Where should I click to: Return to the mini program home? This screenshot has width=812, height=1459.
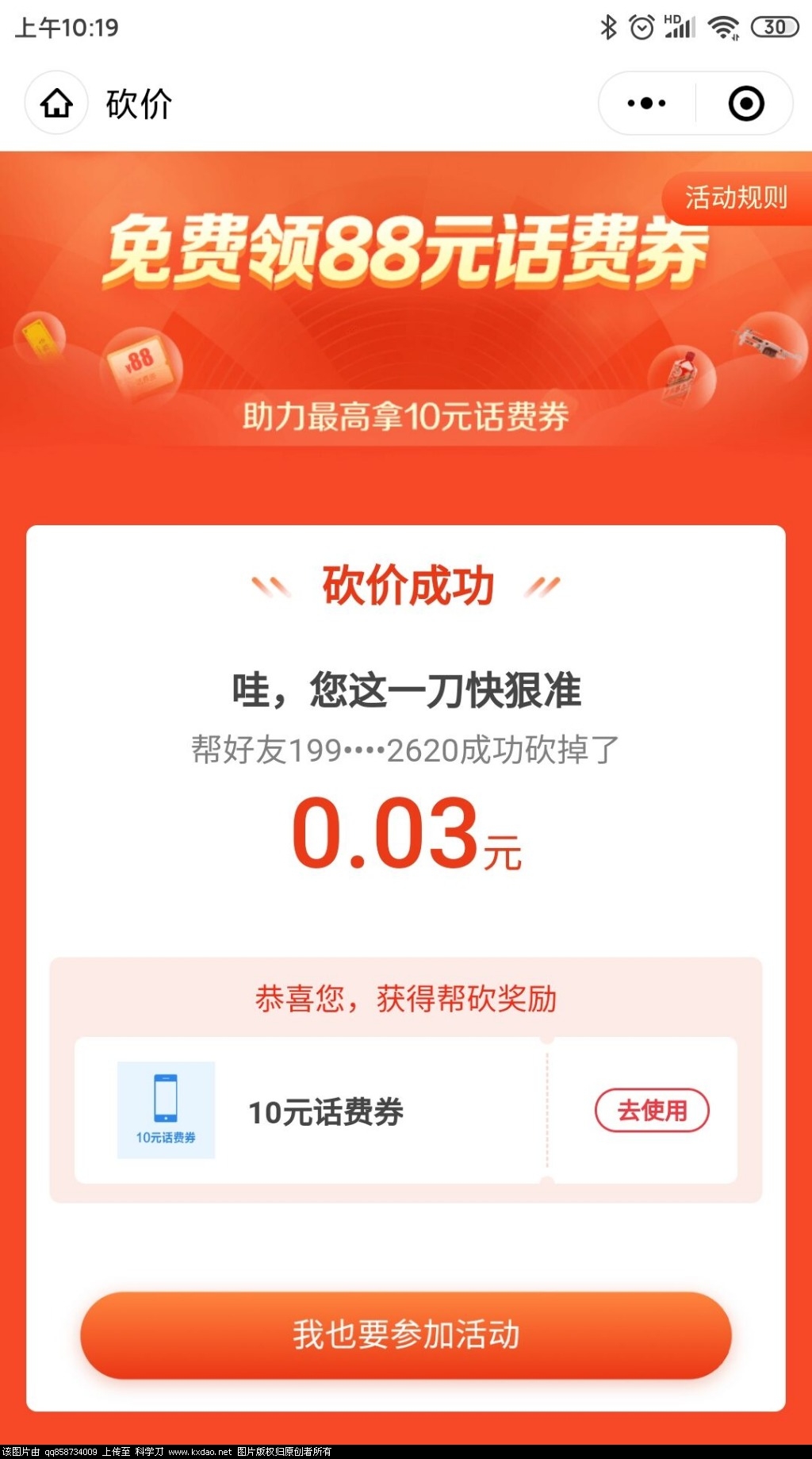[x=56, y=103]
